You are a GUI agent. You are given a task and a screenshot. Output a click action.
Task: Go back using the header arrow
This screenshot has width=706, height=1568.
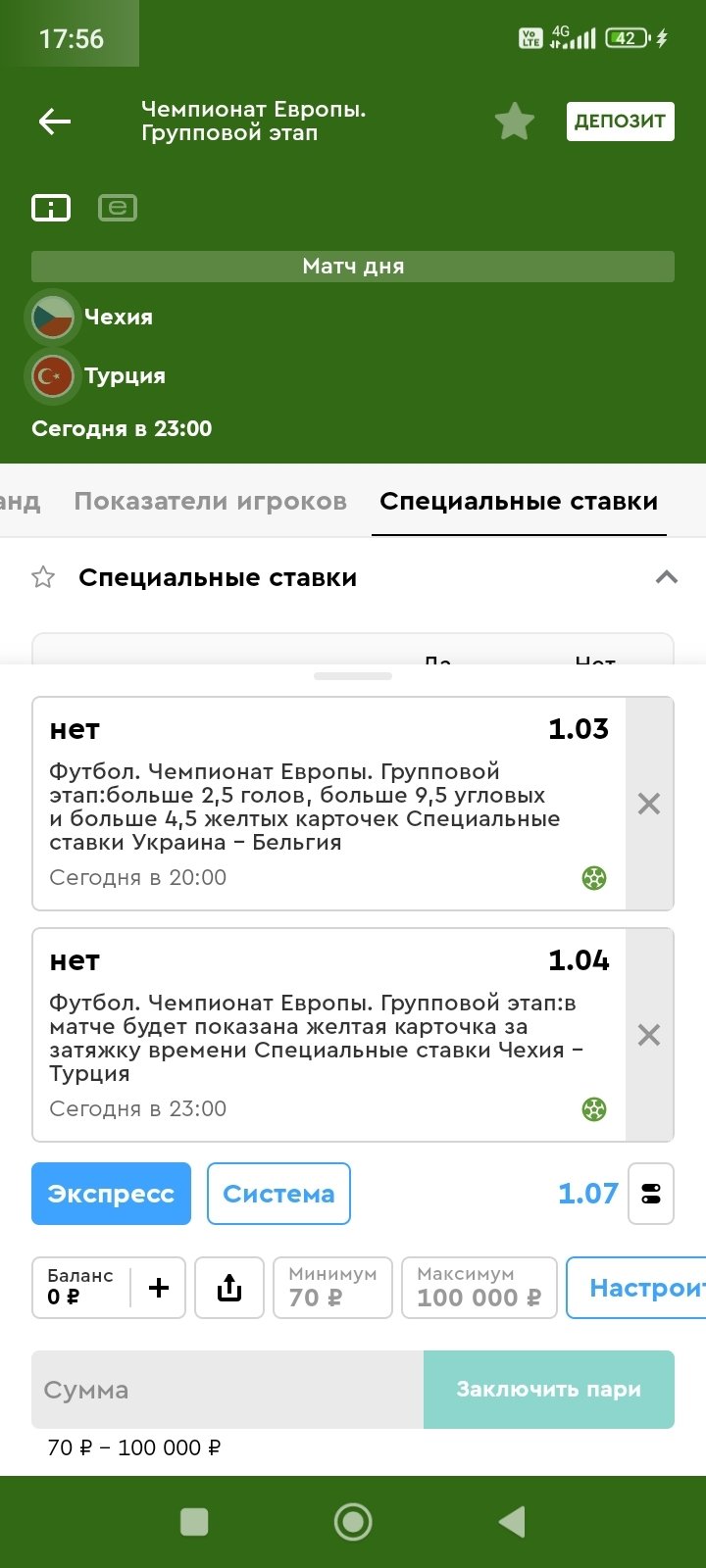point(55,122)
